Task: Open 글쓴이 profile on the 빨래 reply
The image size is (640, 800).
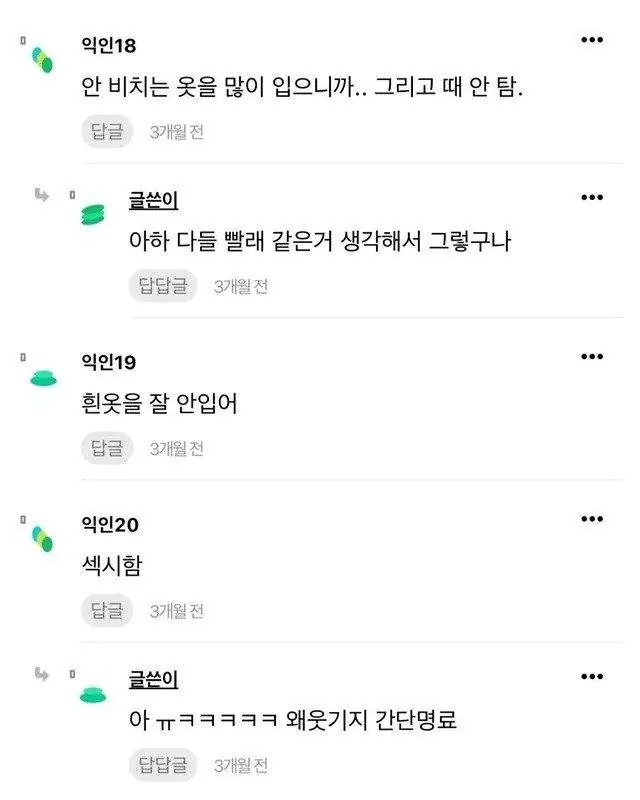Action: click(153, 200)
